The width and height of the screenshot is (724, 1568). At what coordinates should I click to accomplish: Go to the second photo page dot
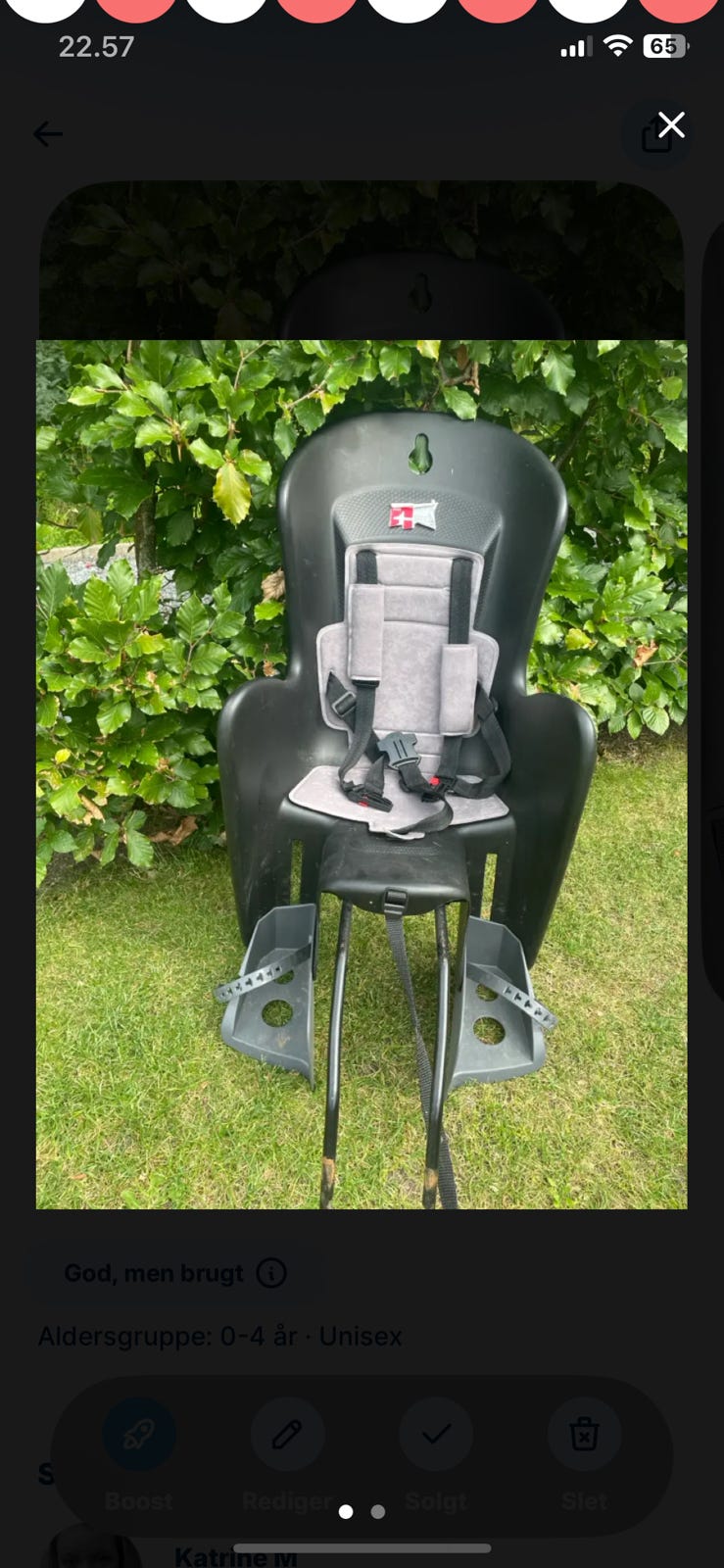pyautogui.click(x=378, y=1511)
